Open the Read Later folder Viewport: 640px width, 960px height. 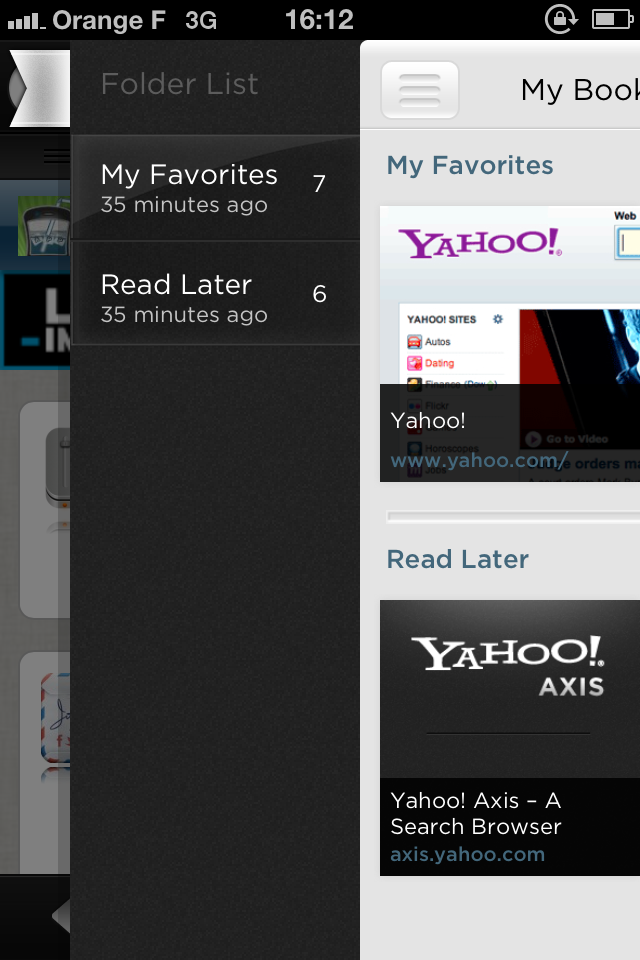[x=215, y=298]
